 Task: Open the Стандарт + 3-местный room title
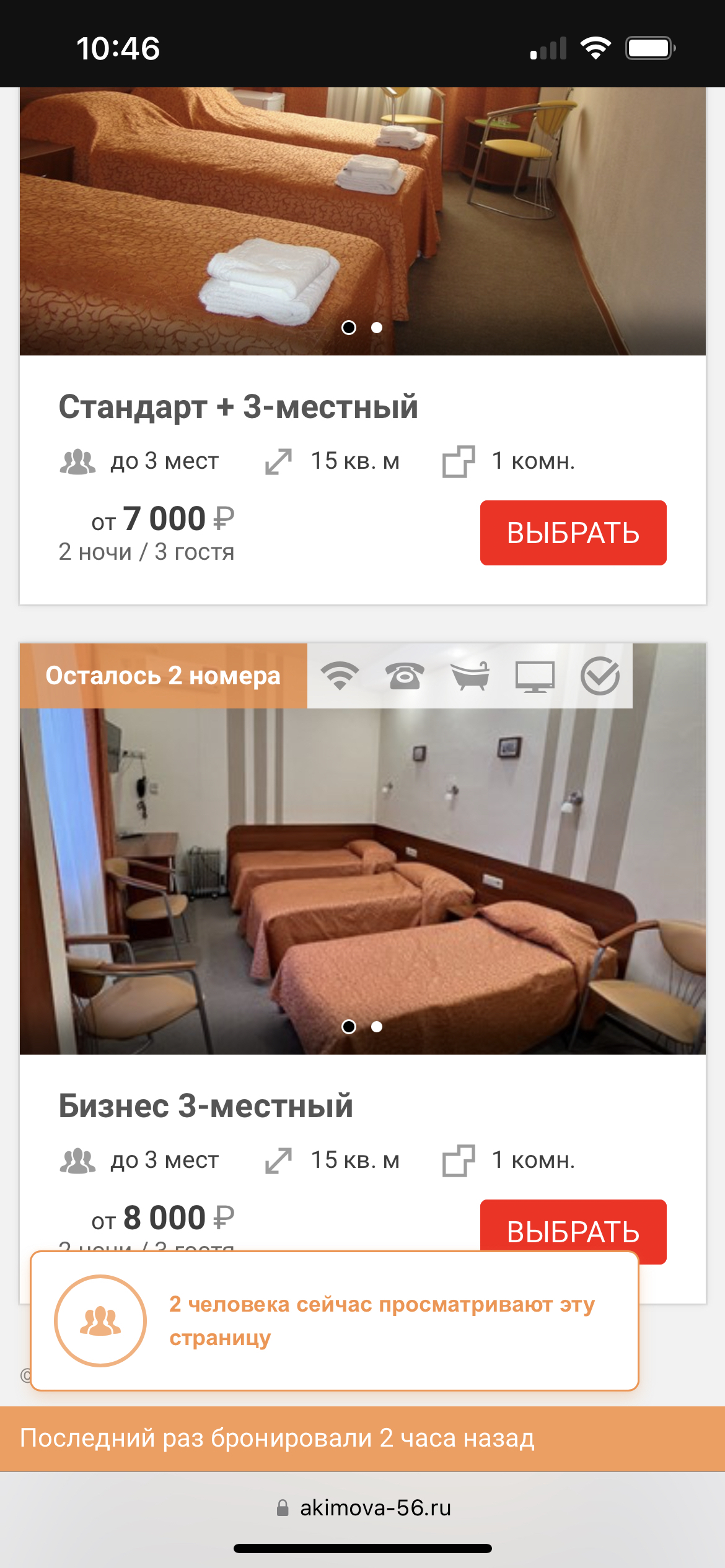(x=238, y=407)
